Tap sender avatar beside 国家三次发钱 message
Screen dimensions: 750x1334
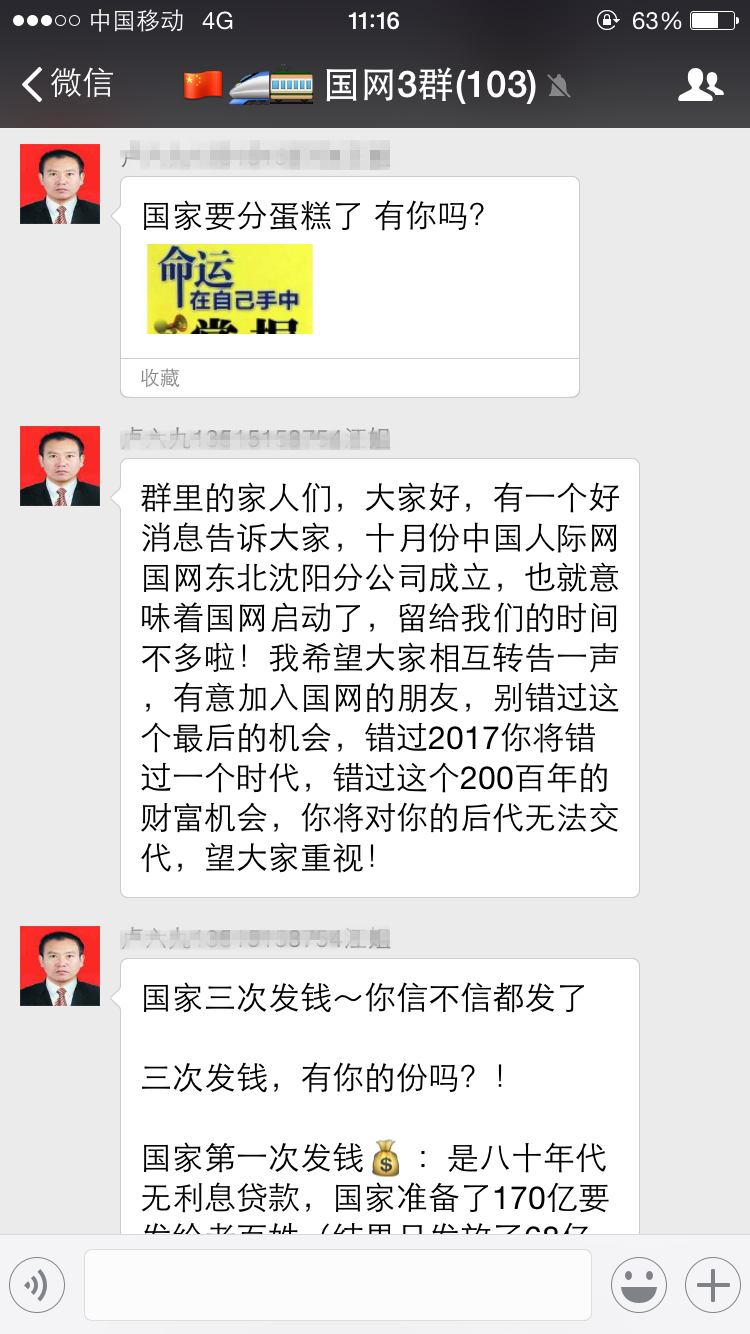[60, 966]
